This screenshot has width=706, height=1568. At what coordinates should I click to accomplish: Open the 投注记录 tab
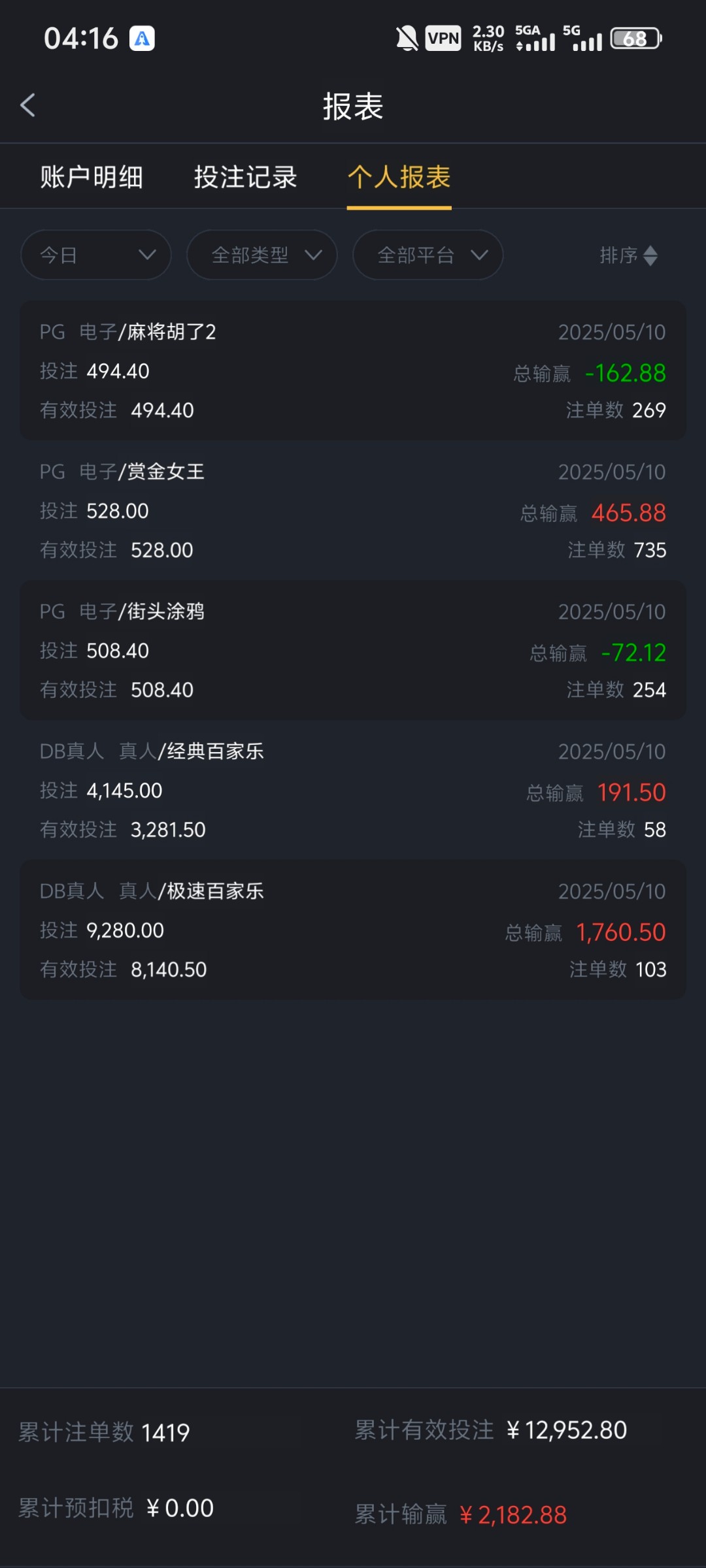pyautogui.click(x=245, y=177)
